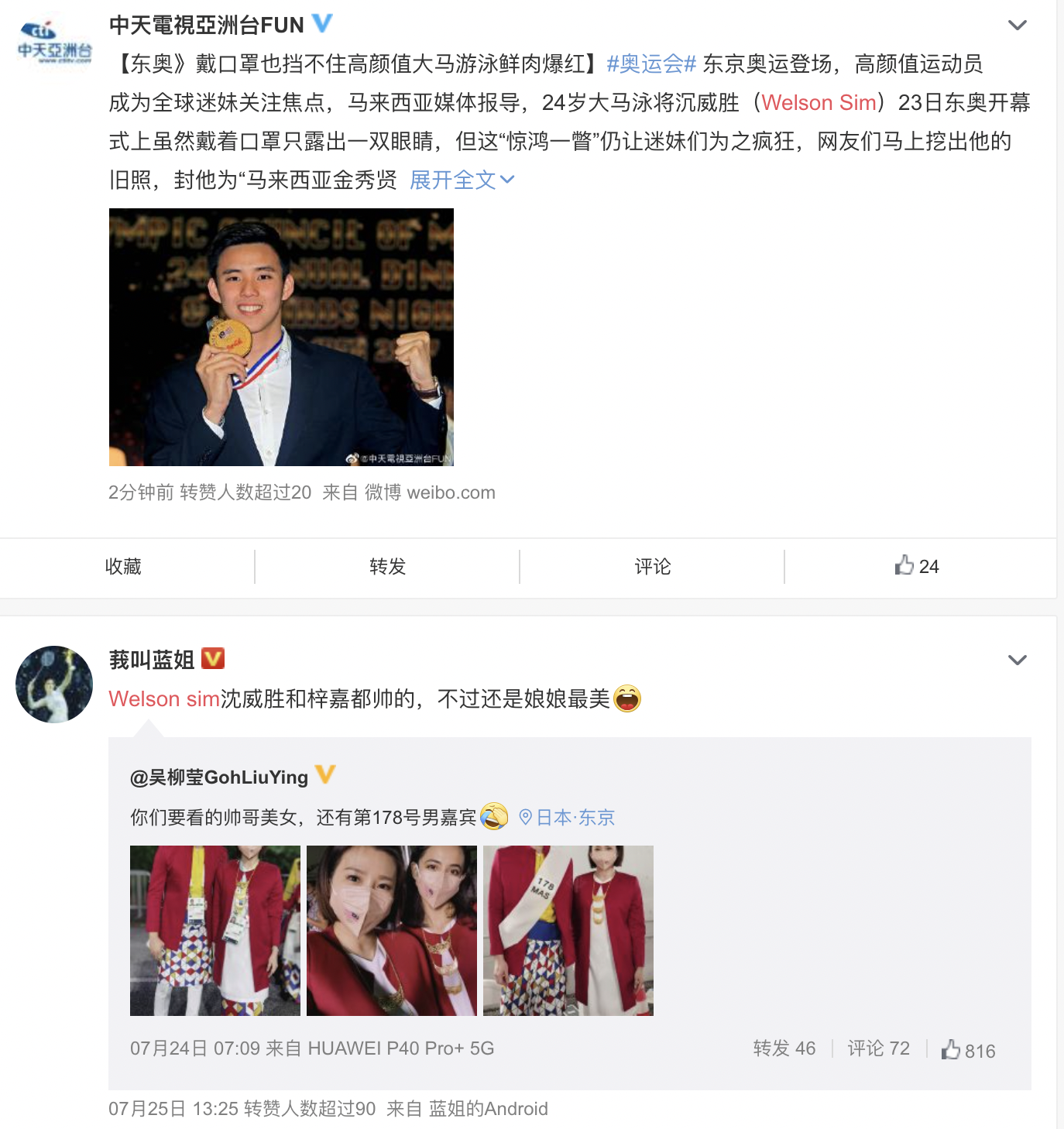Tap 收藏 to bookmark this post
Viewport: 1064px width, 1129px height.
(x=124, y=567)
